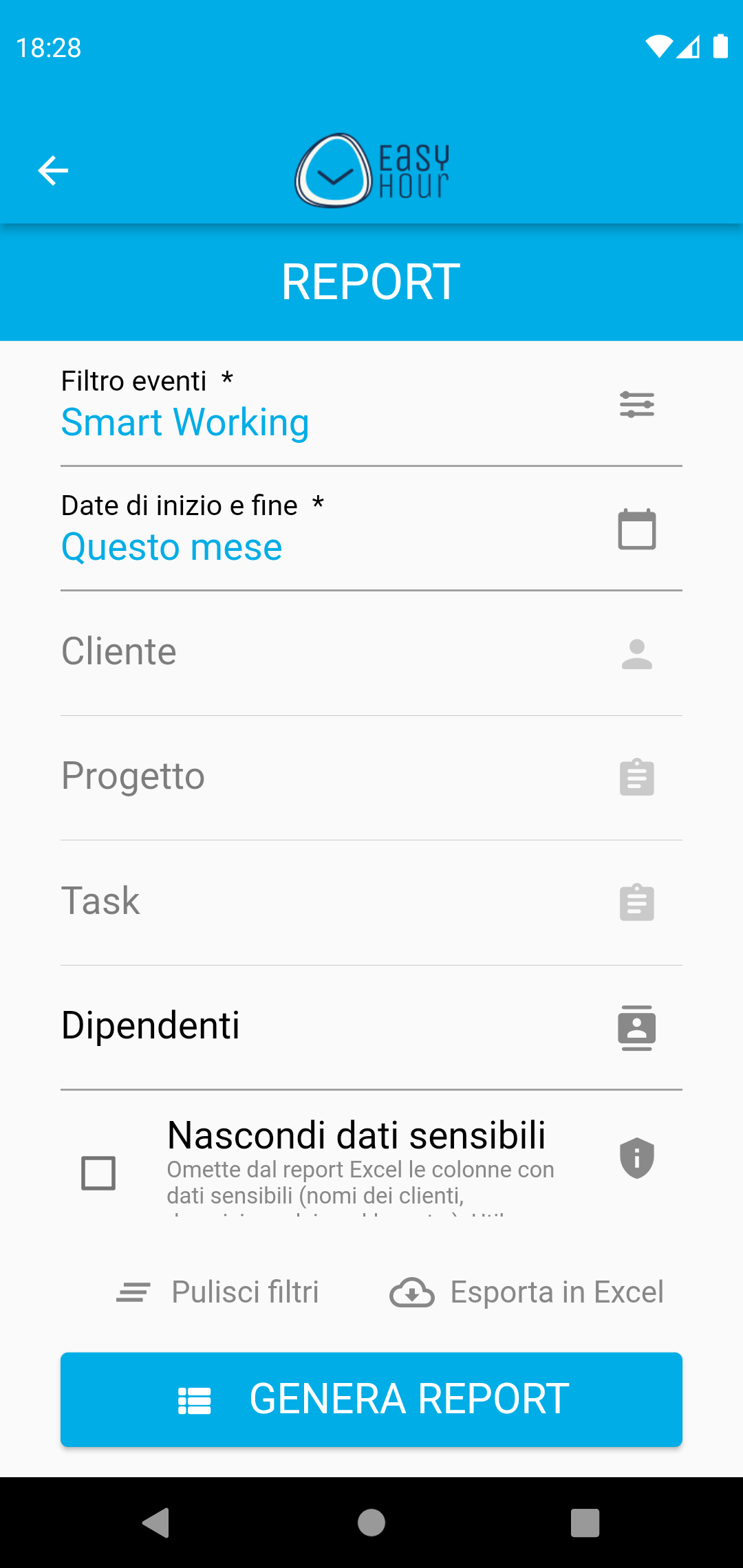
Task: Open the event filter settings sliders icon
Action: coord(636,405)
